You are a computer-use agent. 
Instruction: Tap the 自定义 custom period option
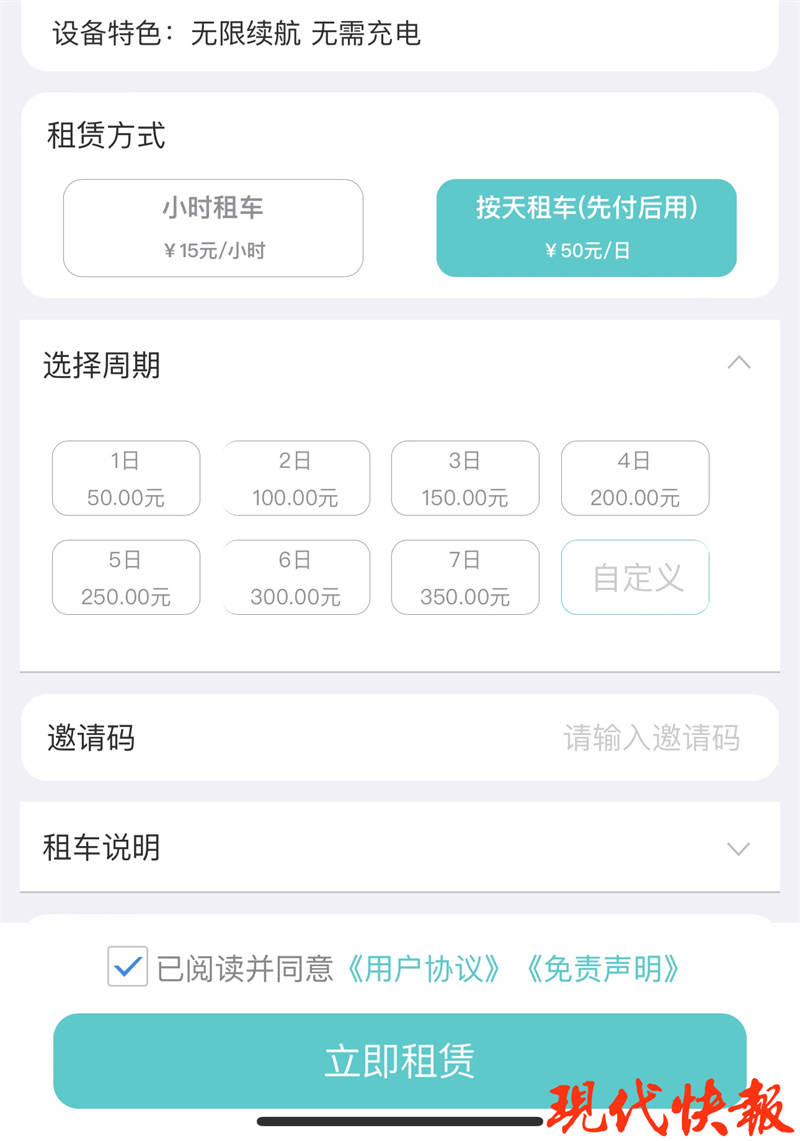point(635,577)
